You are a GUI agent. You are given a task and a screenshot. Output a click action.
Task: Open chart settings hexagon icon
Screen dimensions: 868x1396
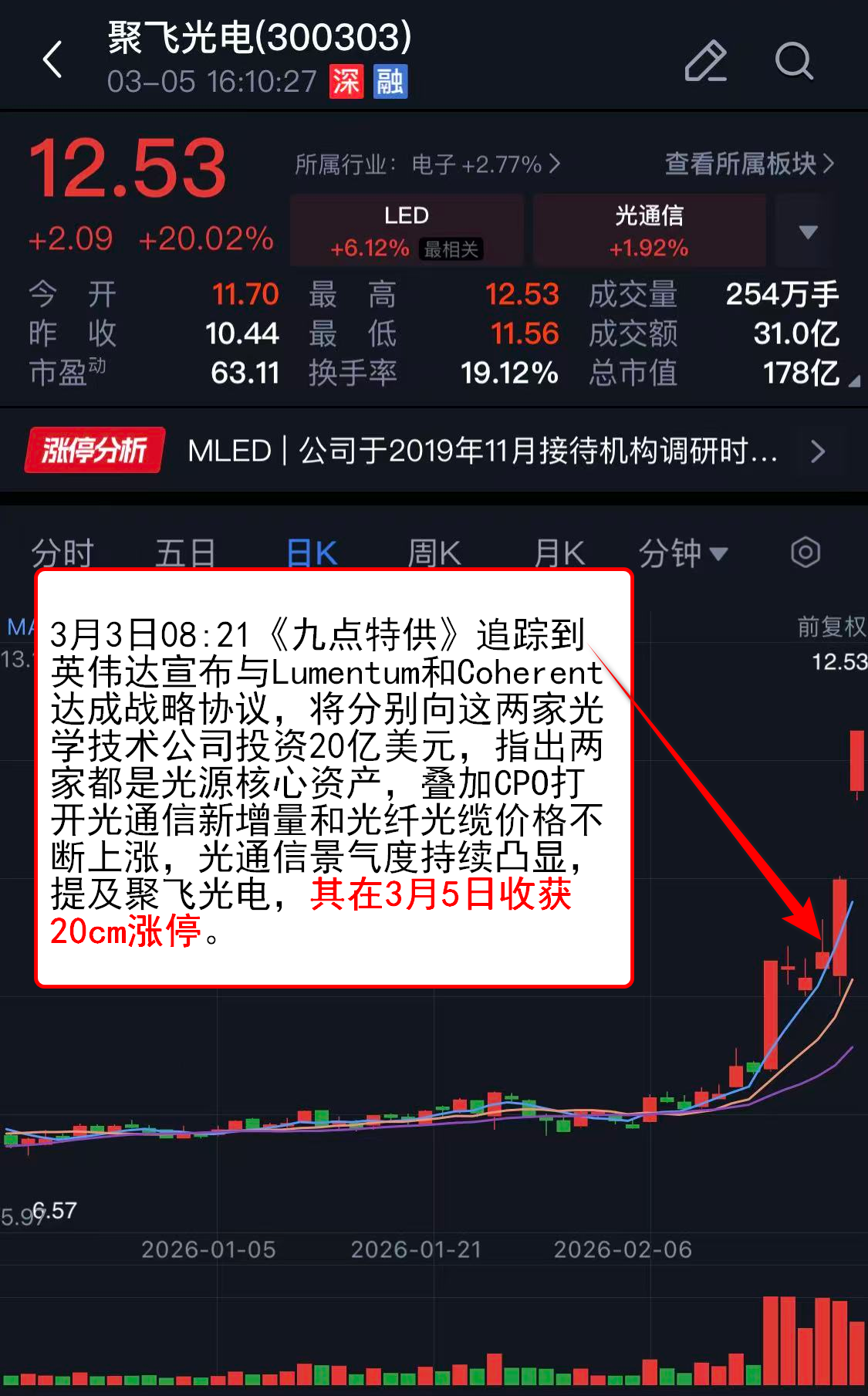806,553
